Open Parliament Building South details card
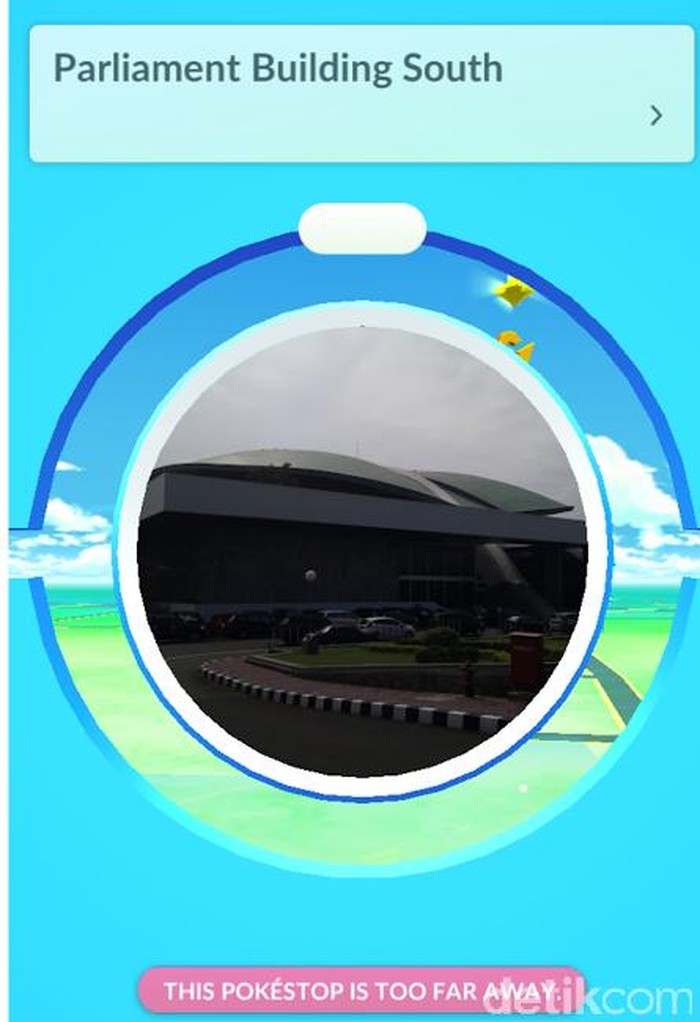This screenshot has width=700, height=1022. (x=360, y=93)
